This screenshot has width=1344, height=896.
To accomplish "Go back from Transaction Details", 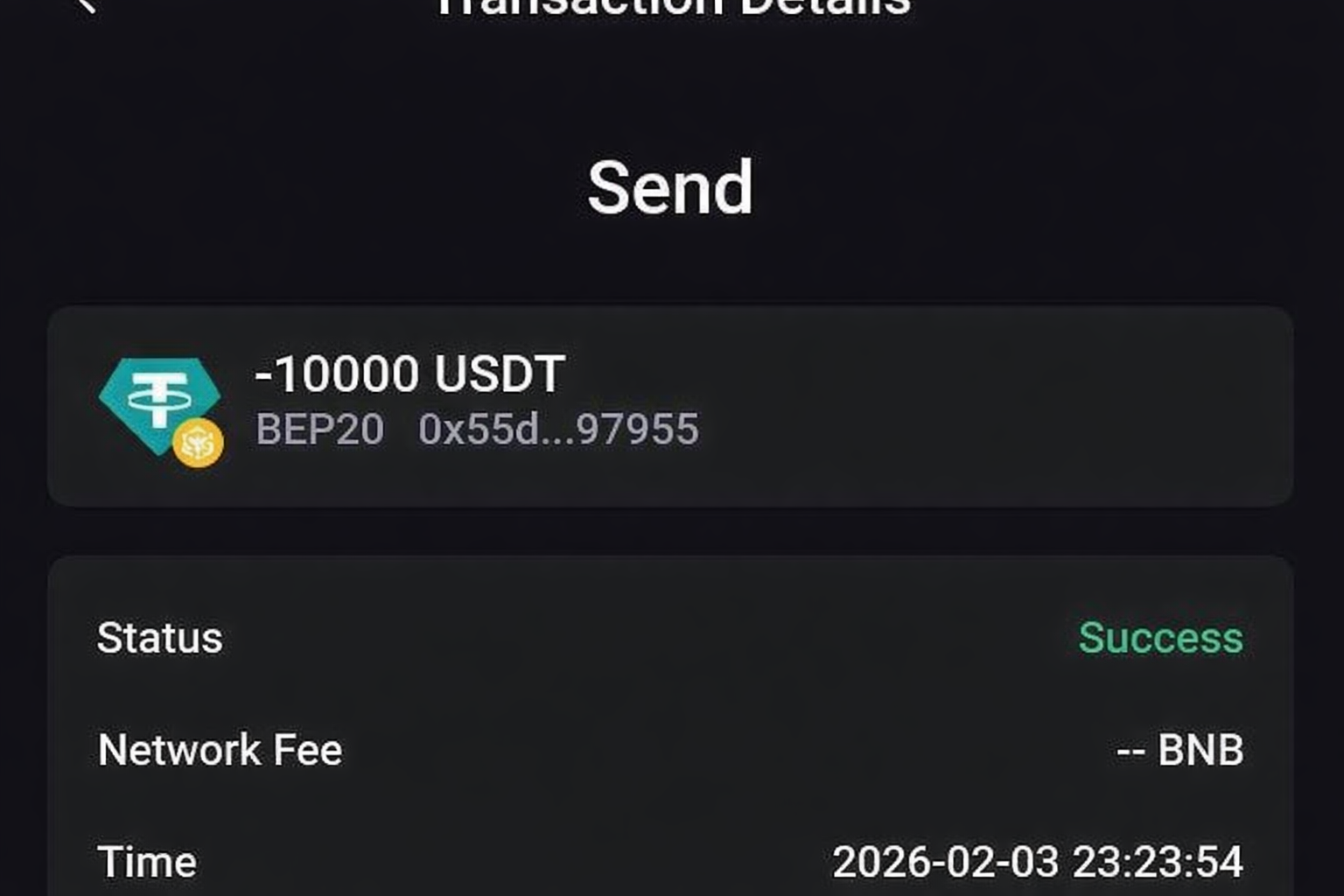I will pos(86,5).
